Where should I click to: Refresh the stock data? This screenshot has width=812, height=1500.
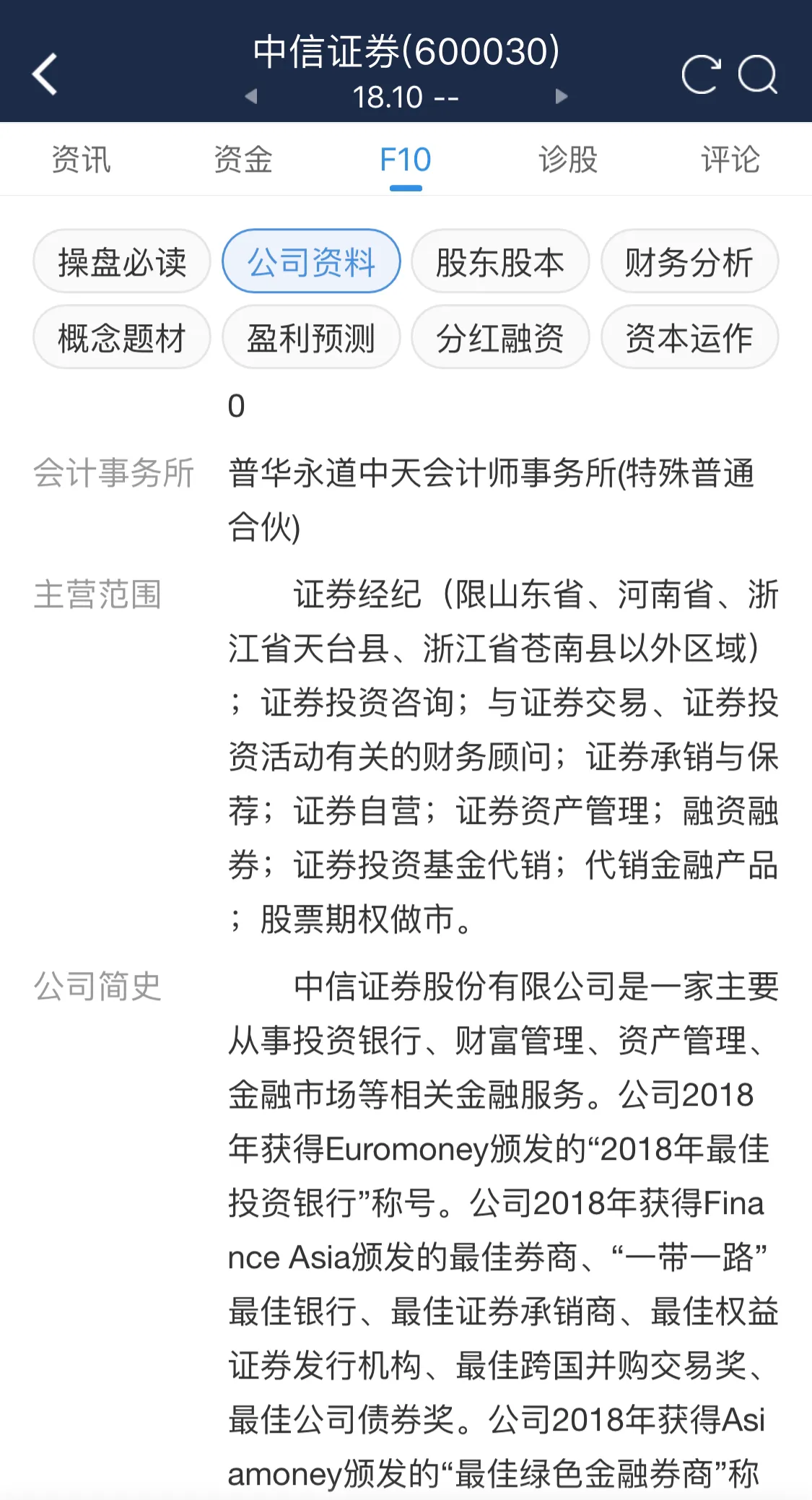pyautogui.click(x=702, y=74)
